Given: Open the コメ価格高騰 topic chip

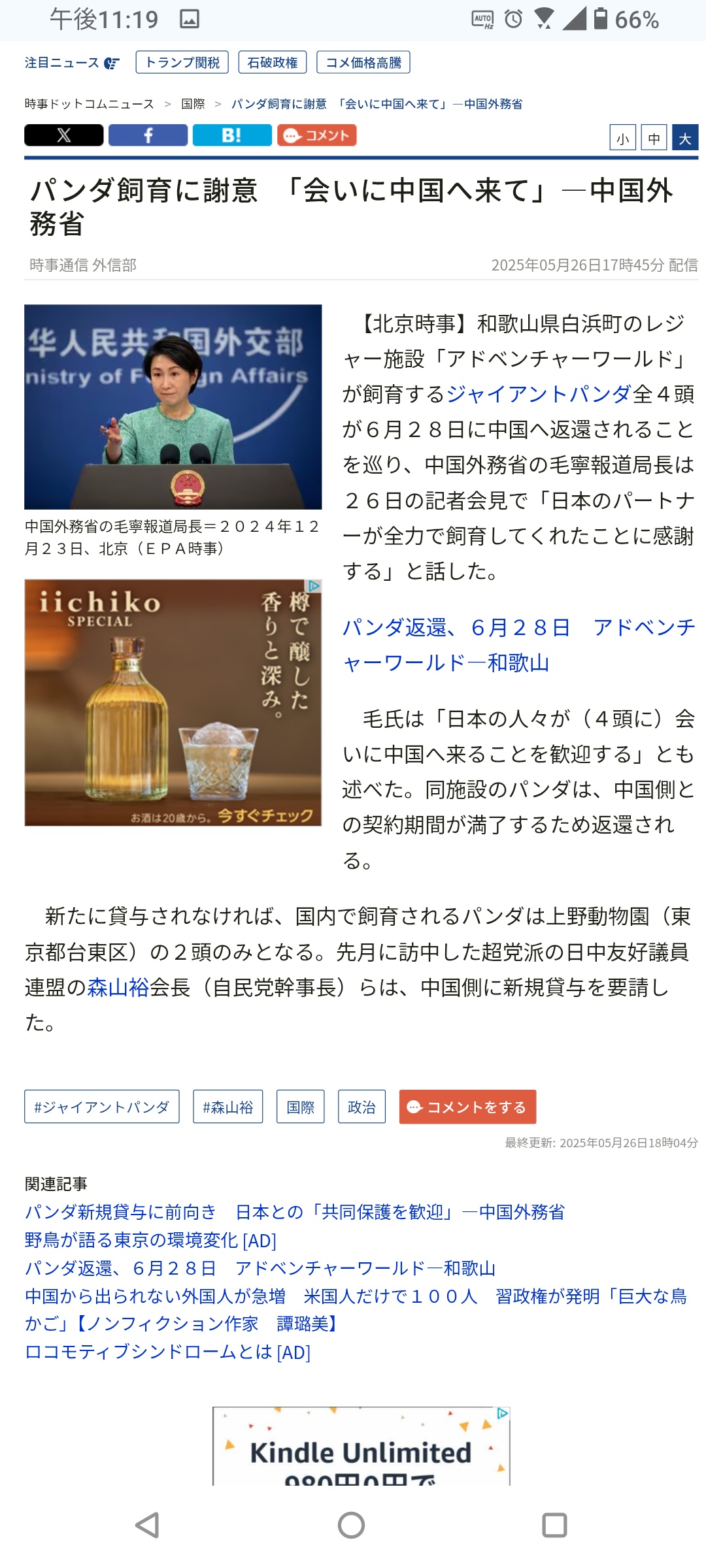Looking at the screenshot, I should (363, 62).
